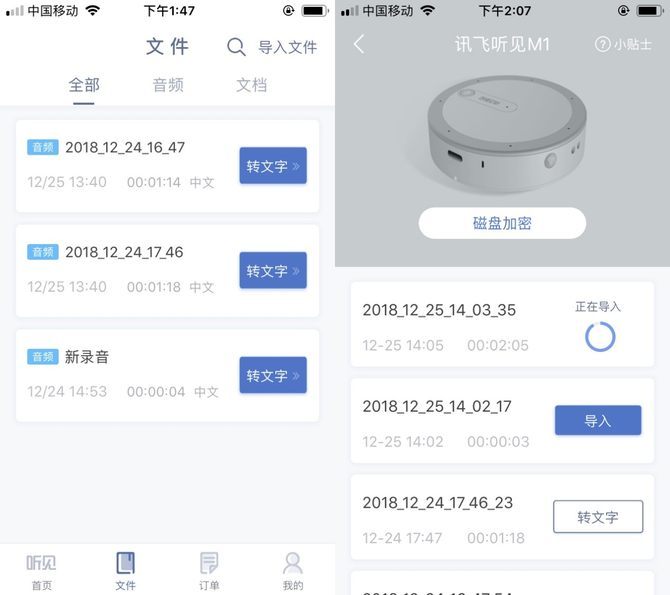Image resolution: width=670 pixels, height=595 pixels.
Task: Convert 2018_12_24_17_46 with its 转文字 button
Action: pyautogui.click(x=272, y=271)
